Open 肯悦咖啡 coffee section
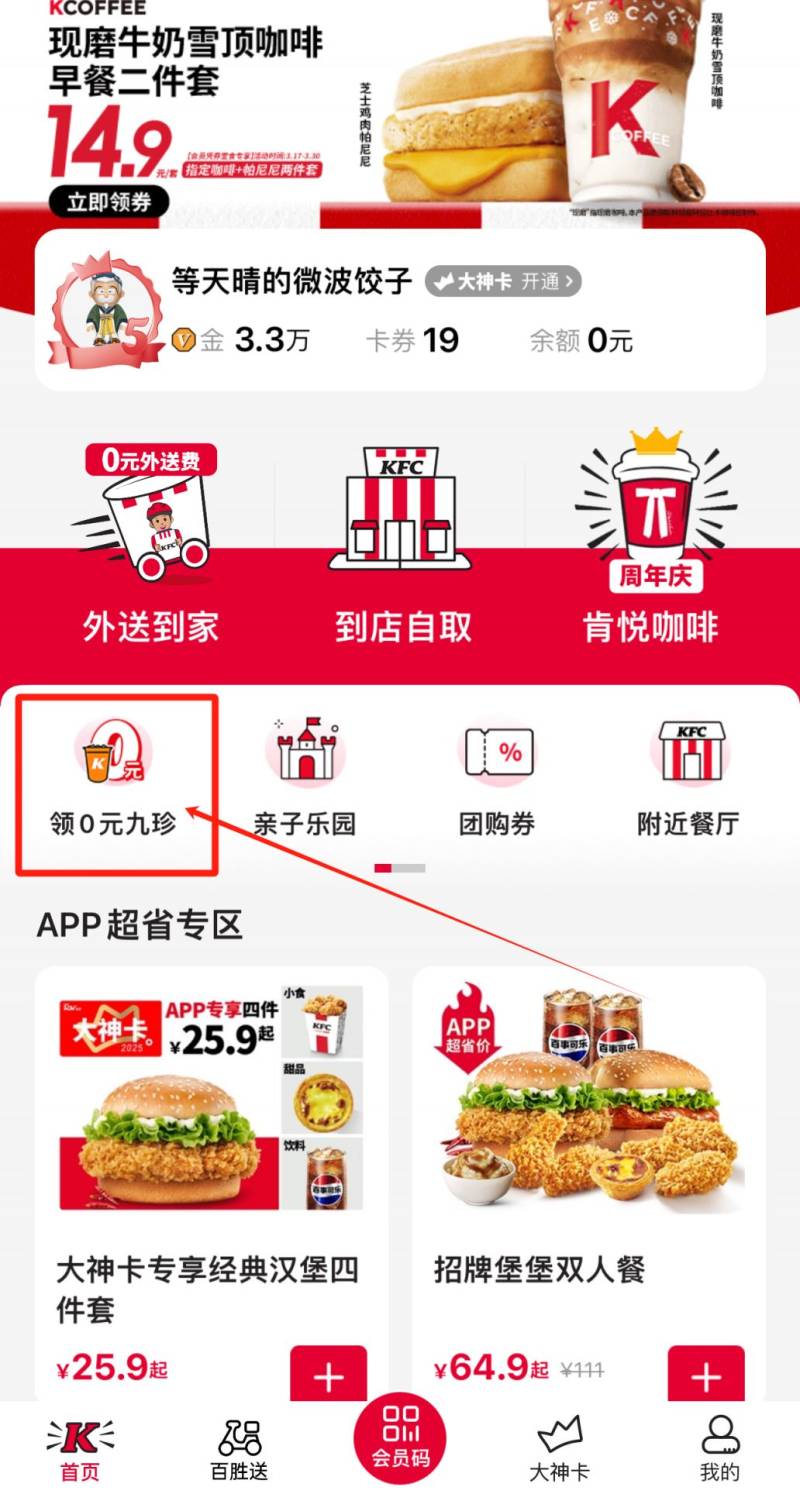 [x=651, y=545]
